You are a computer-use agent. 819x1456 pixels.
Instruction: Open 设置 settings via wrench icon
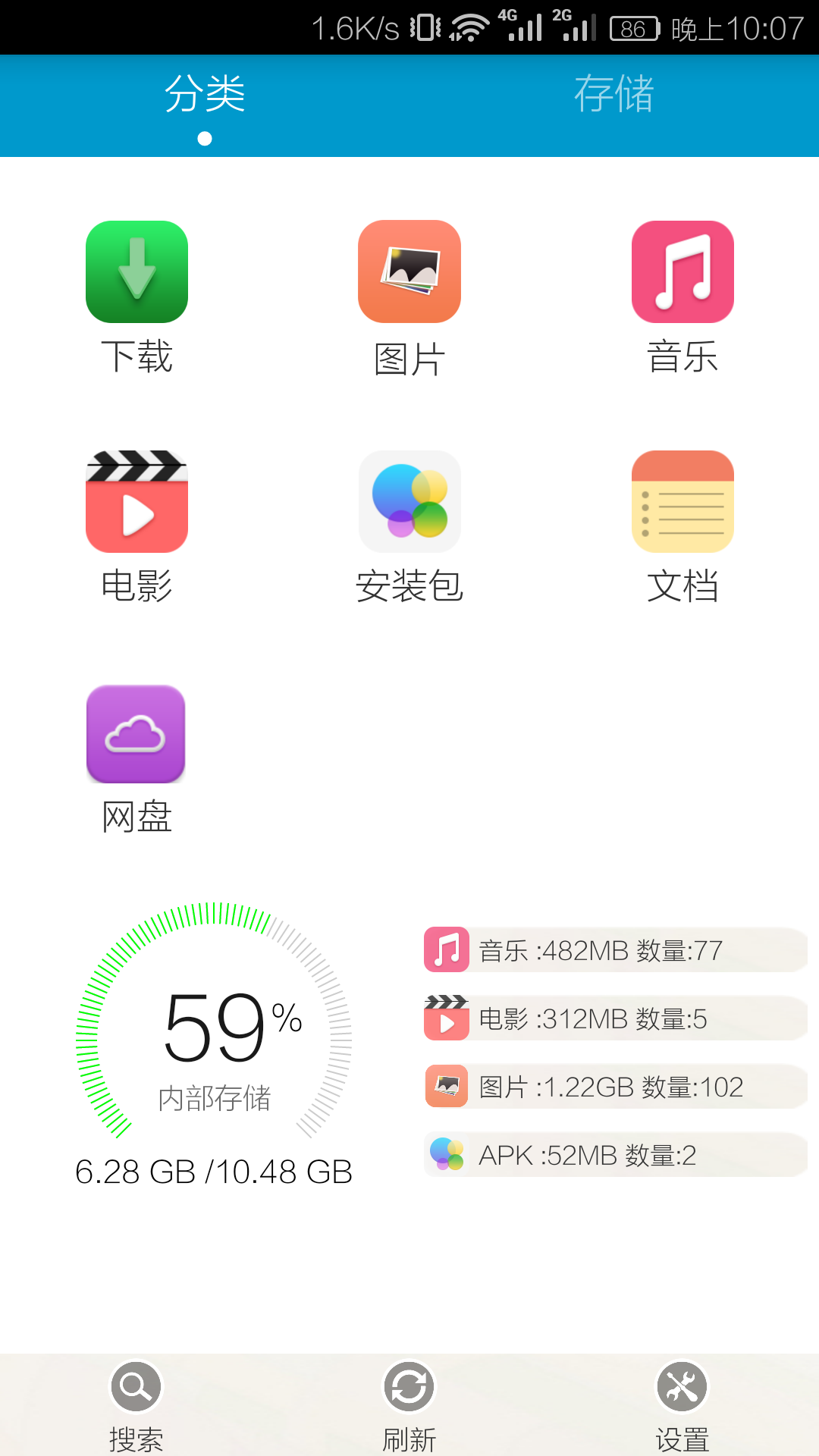pos(681,1386)
